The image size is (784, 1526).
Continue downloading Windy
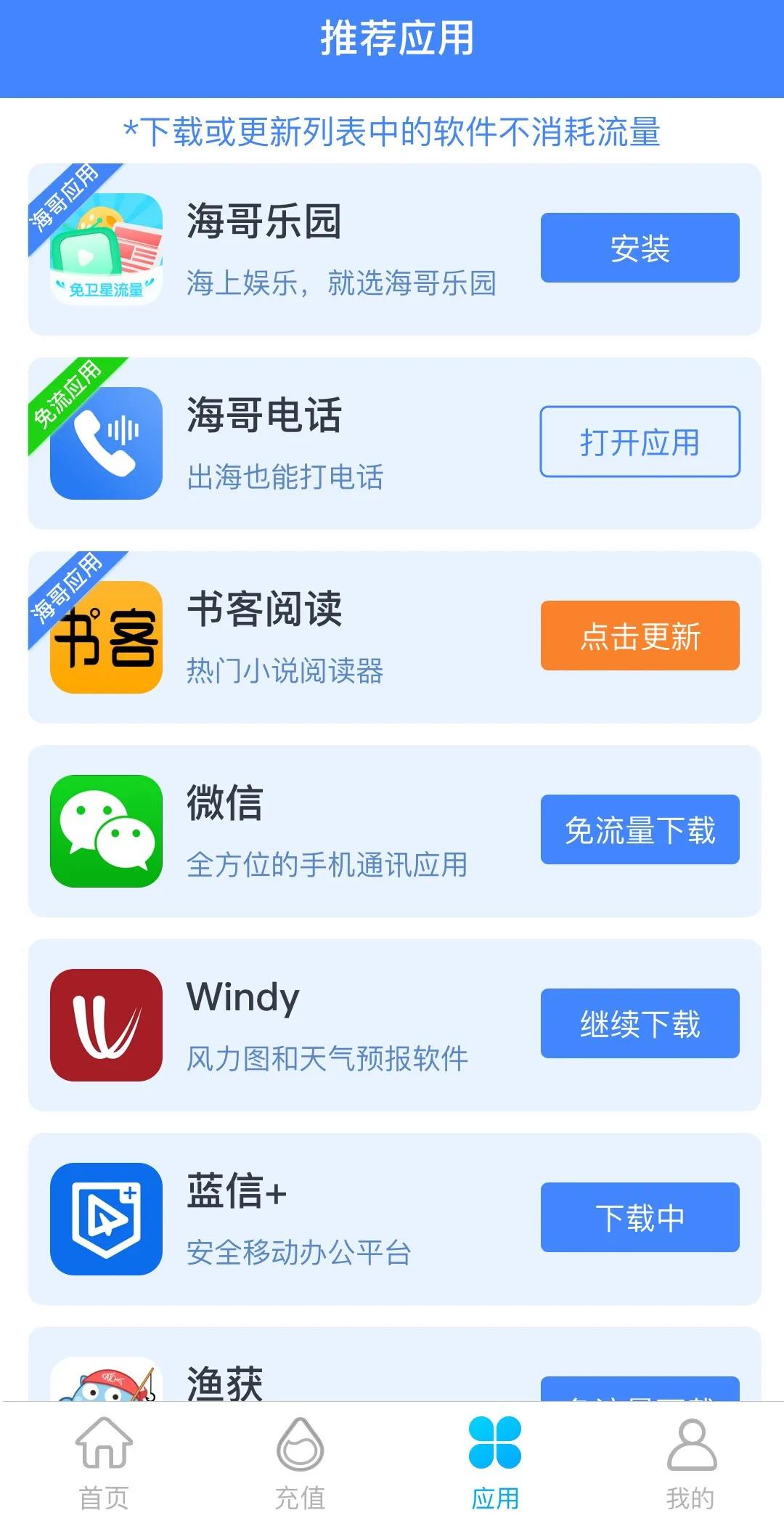click(x=640, y=1023)
